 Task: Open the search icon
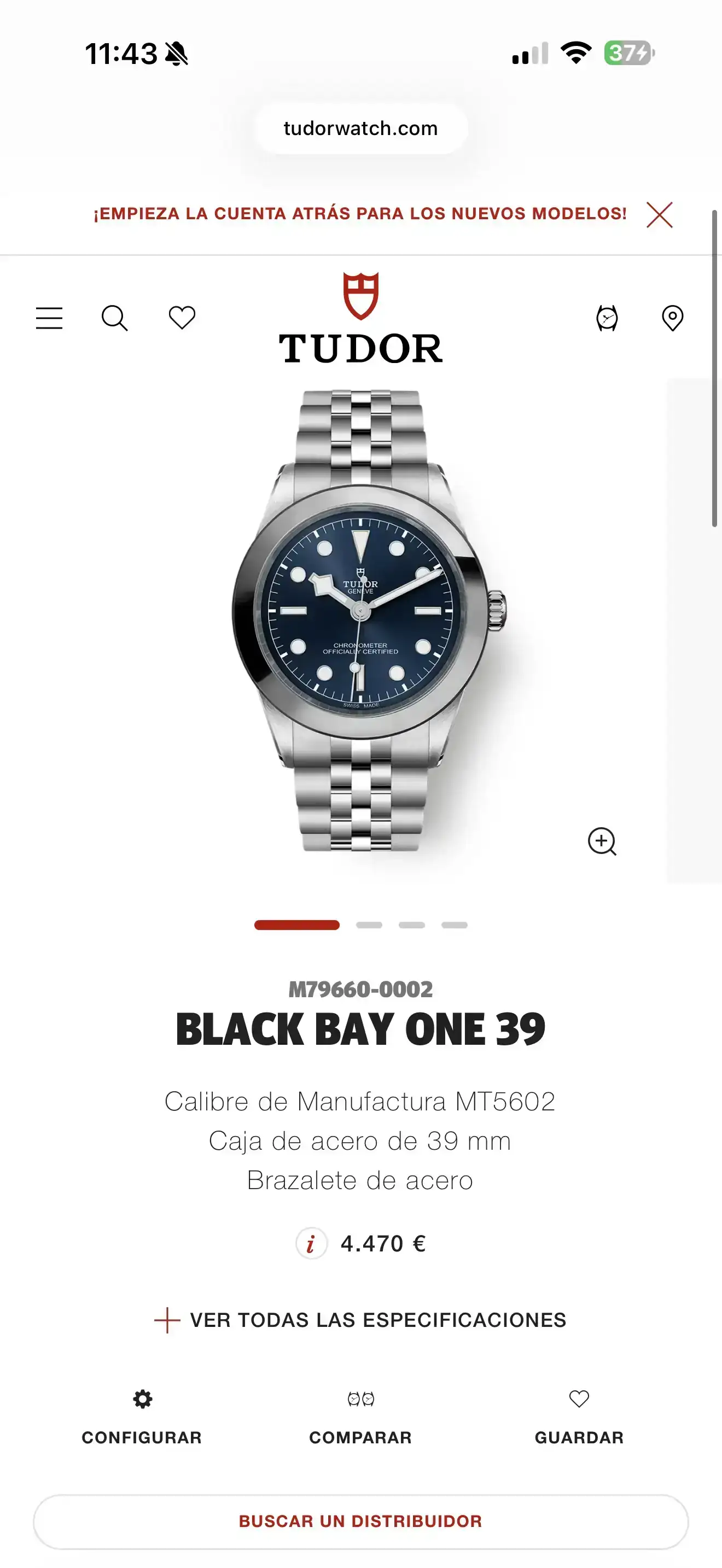click(x=114, y=318)
